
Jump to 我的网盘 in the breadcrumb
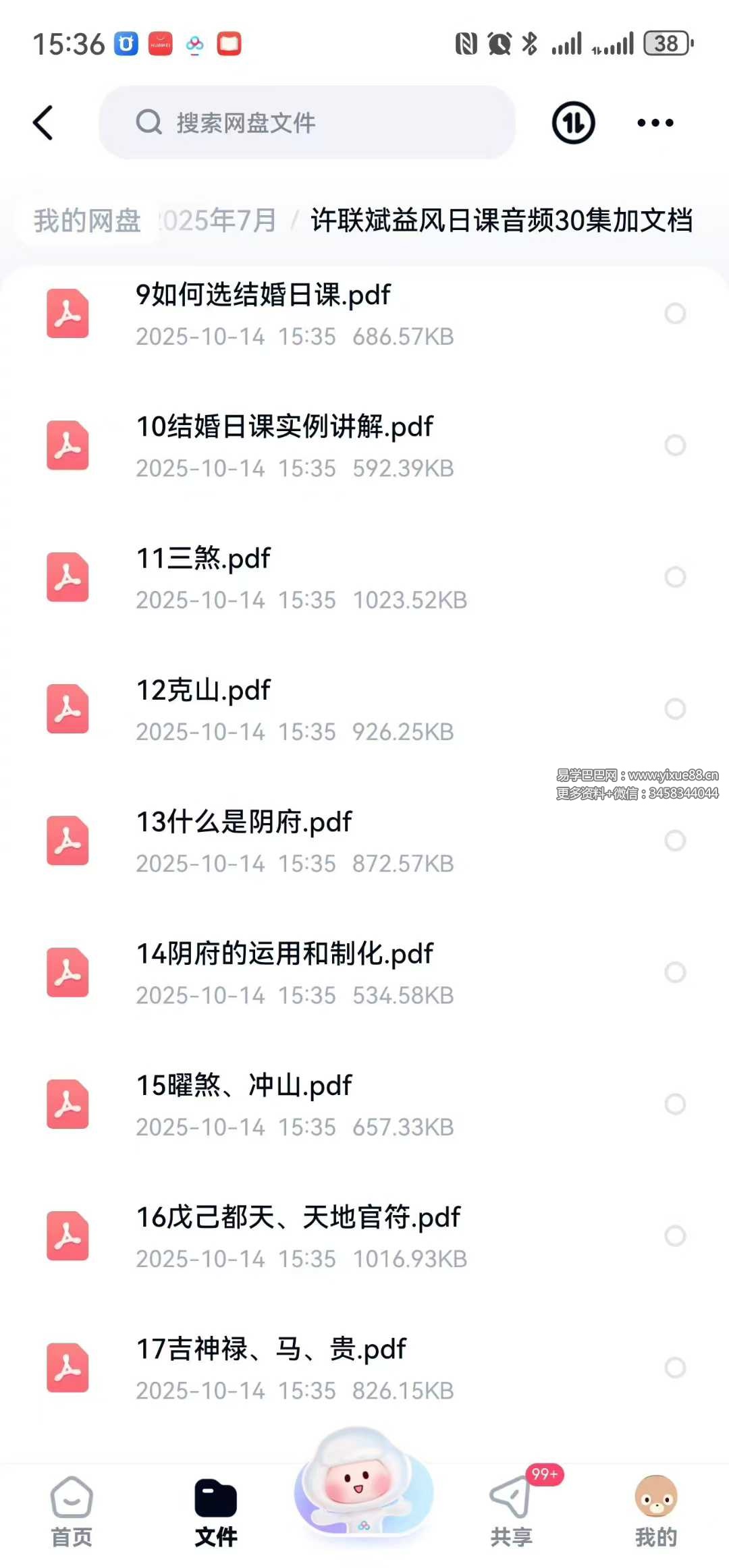click(x=88, y=221)
